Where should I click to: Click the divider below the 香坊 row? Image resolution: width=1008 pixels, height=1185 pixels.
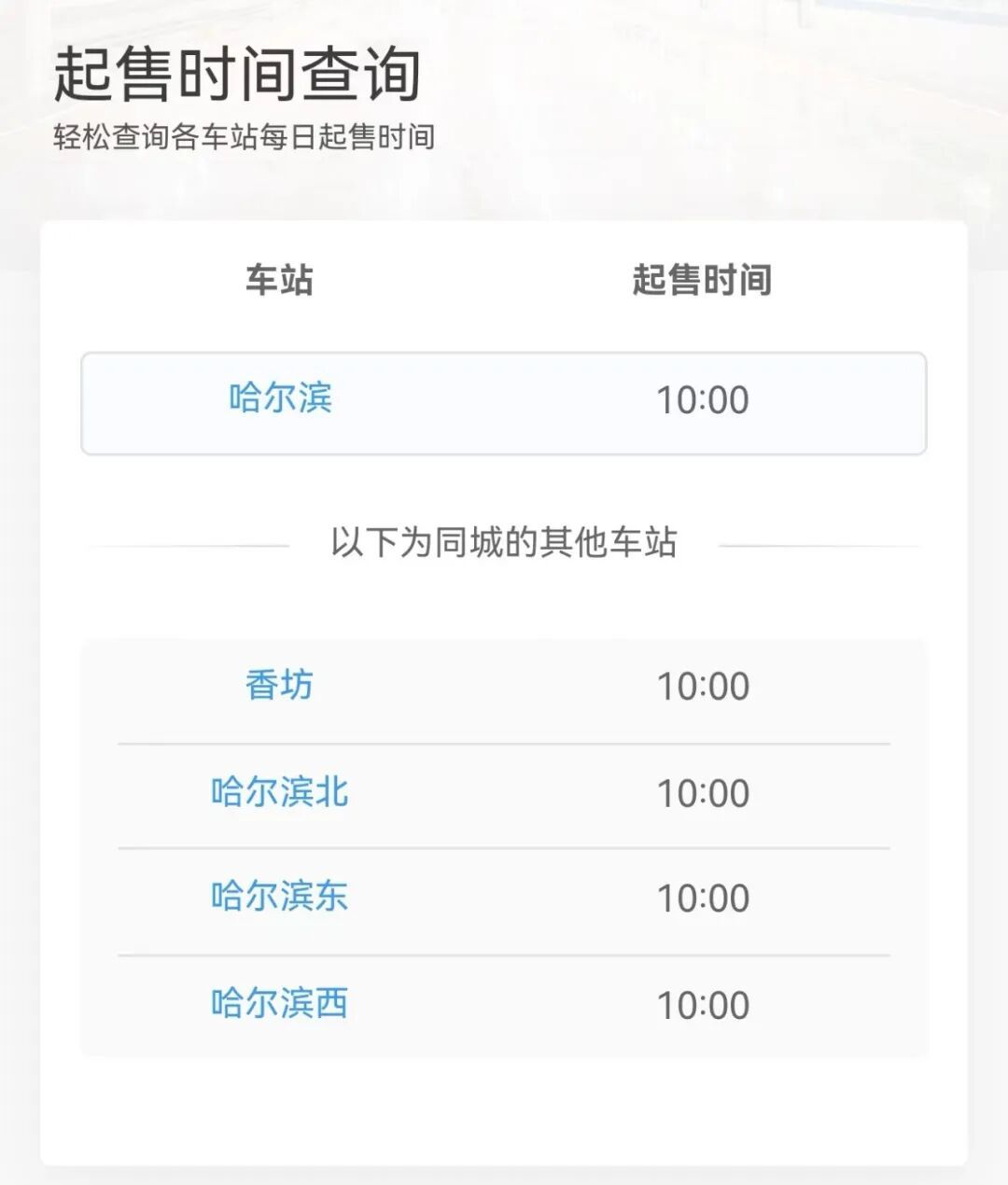coord(504,740)
